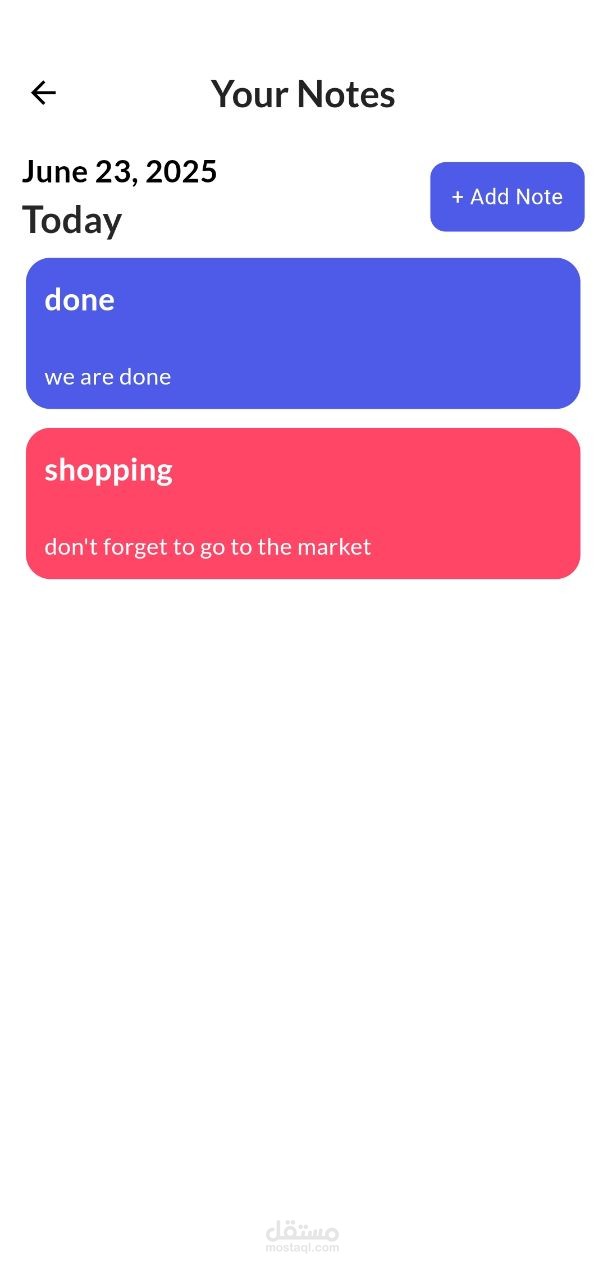Open the shopping note card
The image size is (606, 1280).
click(303, 503)
